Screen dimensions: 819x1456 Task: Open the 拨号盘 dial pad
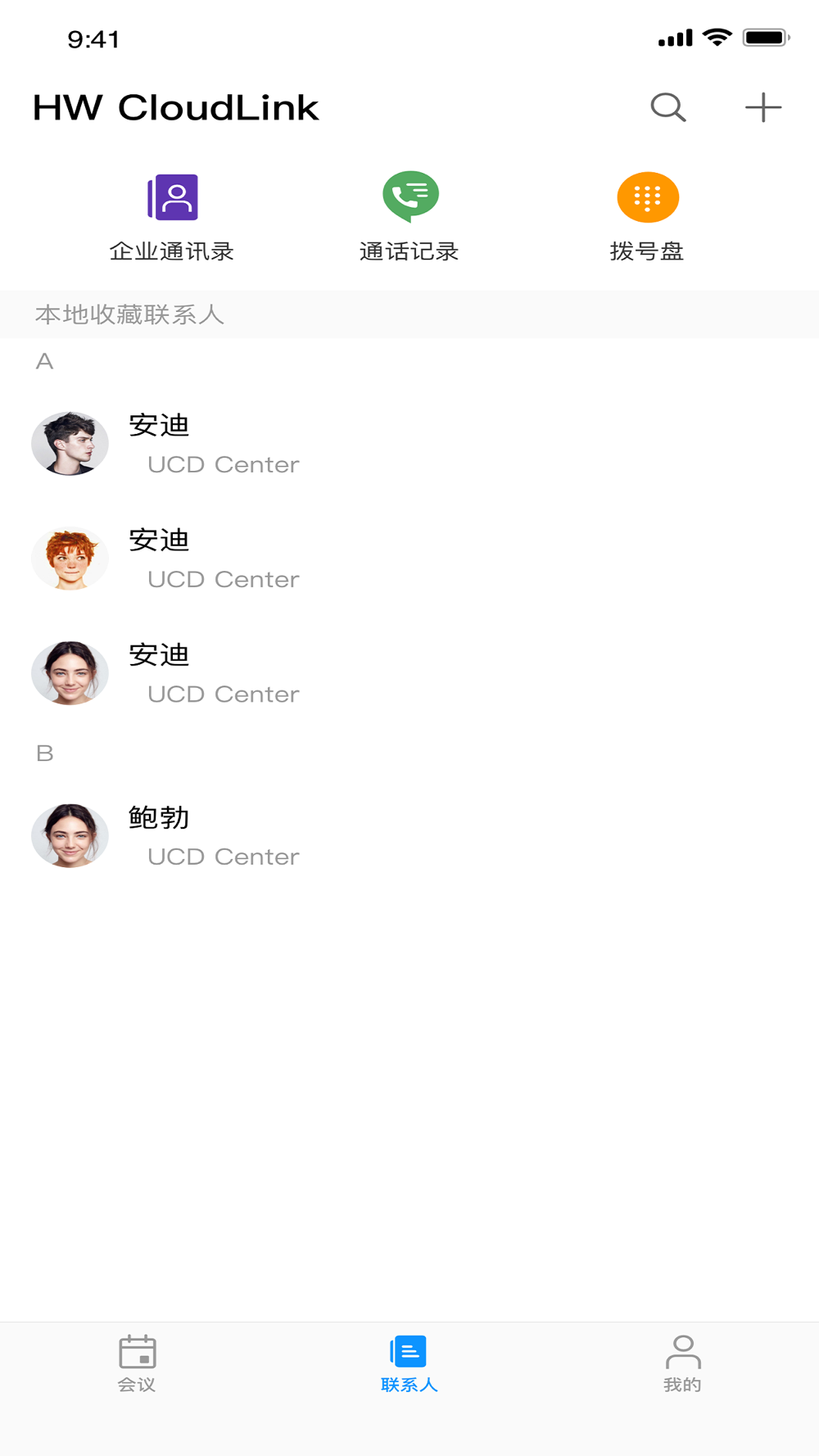[x=647, y=216]
